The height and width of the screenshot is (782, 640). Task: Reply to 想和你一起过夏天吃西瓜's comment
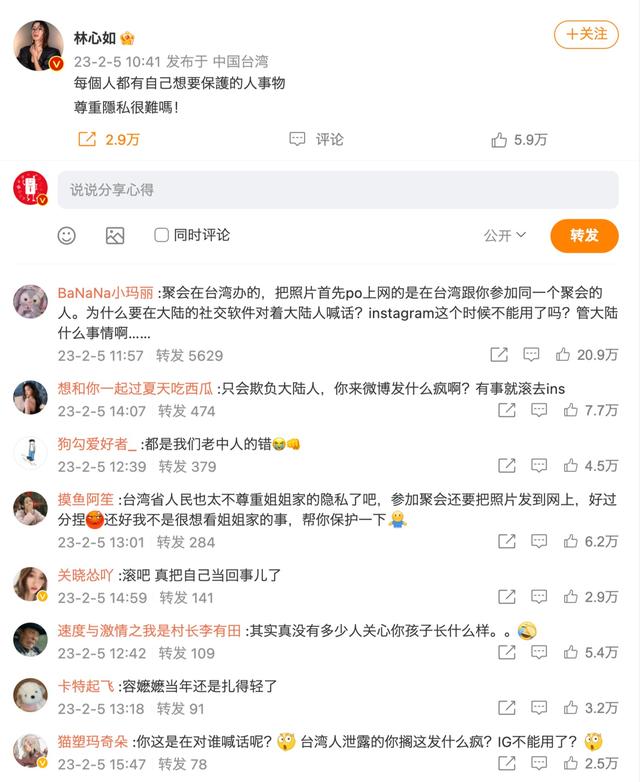(x=532, y=411)
